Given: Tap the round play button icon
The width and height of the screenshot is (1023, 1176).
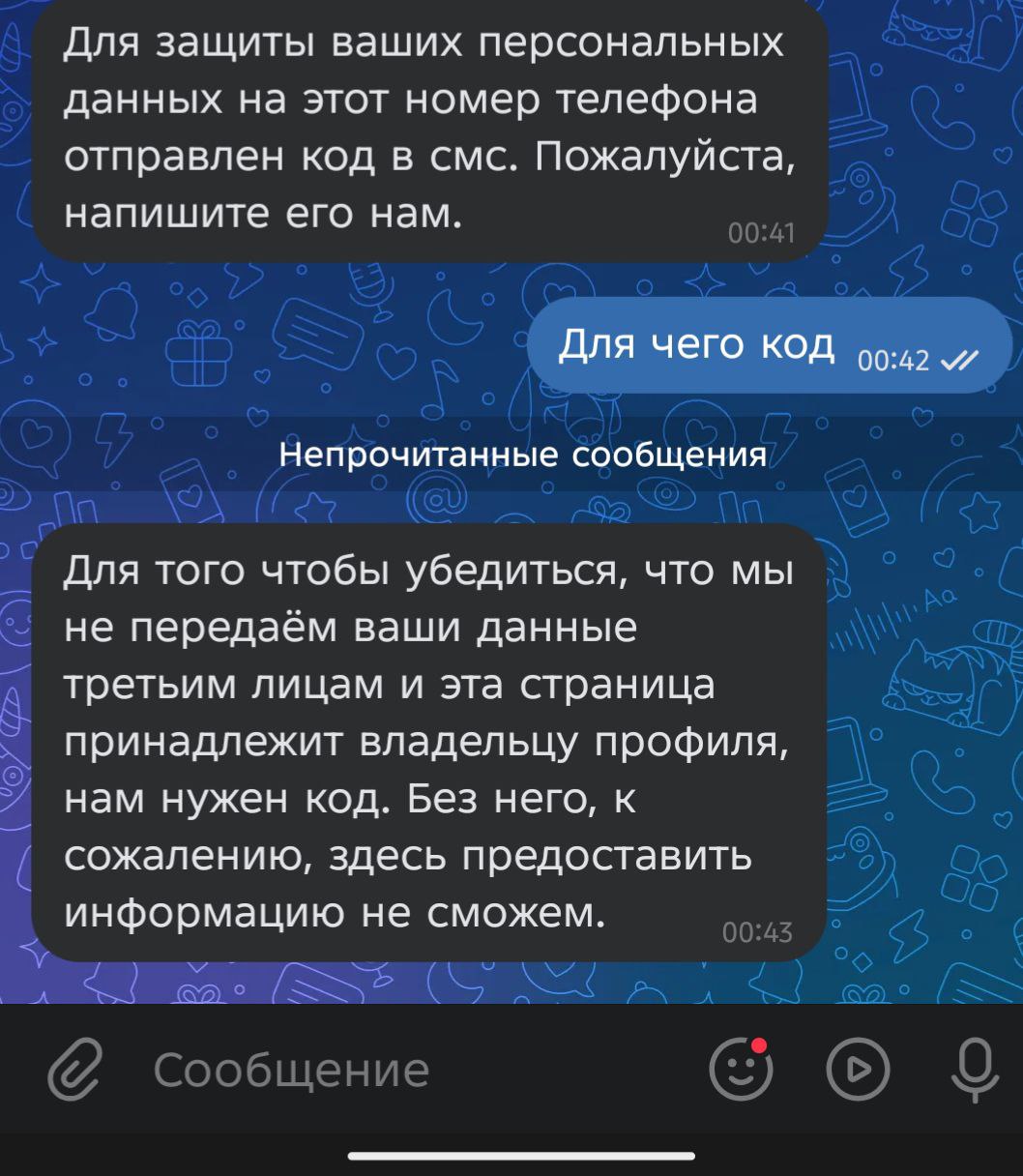Looking at the screenshot, I should 858,1070.
